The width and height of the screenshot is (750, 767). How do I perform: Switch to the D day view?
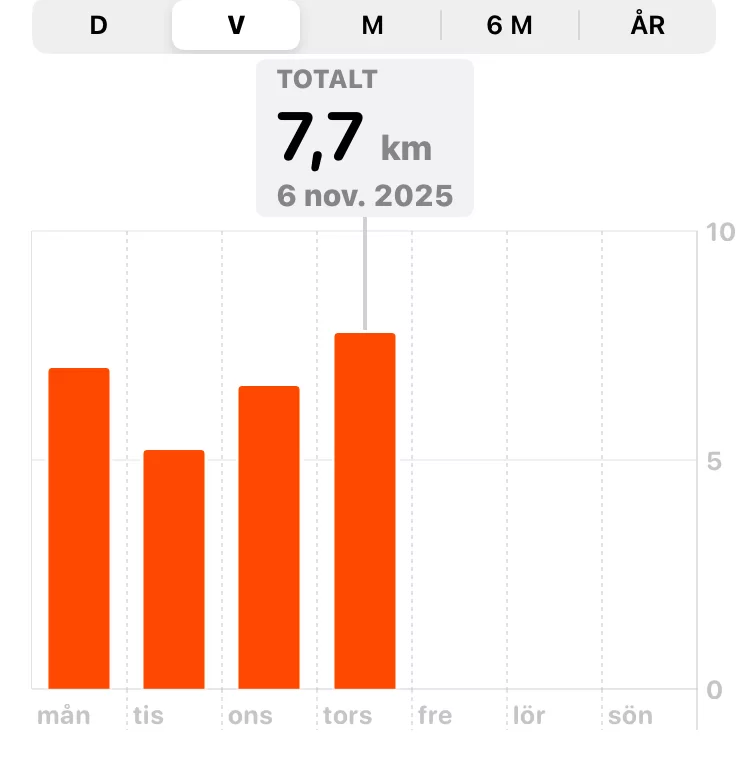click(x=98, y=26)
